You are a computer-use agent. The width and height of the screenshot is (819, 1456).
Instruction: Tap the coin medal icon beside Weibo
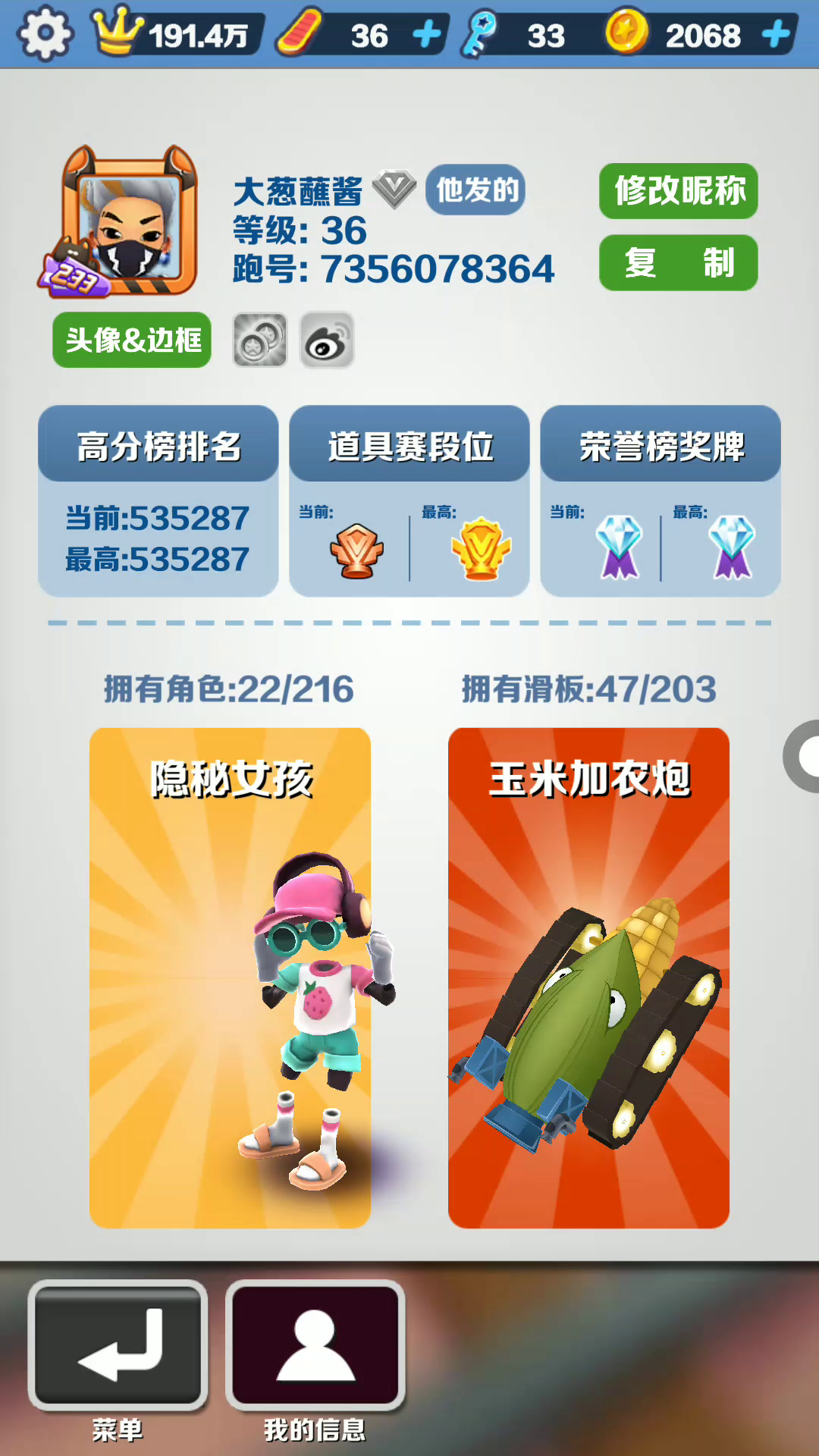click(259, 340)
